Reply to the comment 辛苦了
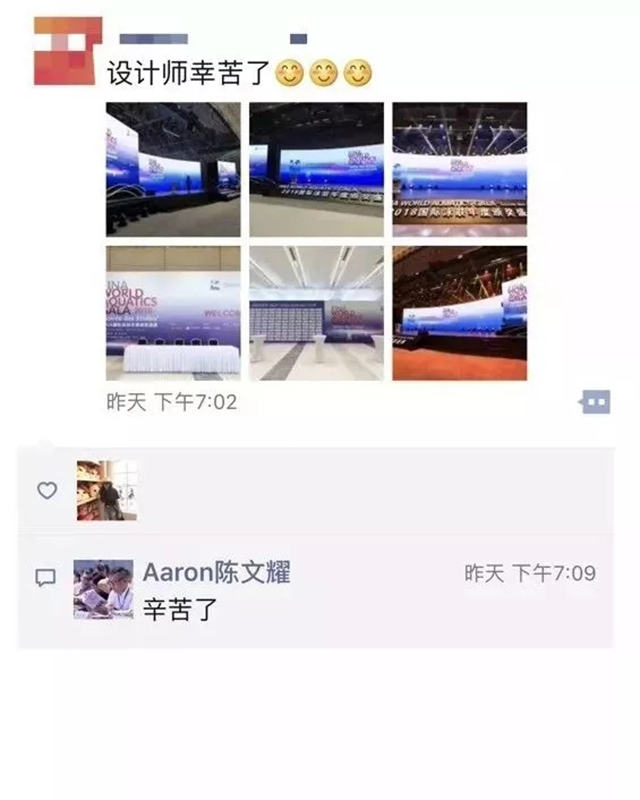The height and width of the screenshot is (800, 640). pos(180,609)
